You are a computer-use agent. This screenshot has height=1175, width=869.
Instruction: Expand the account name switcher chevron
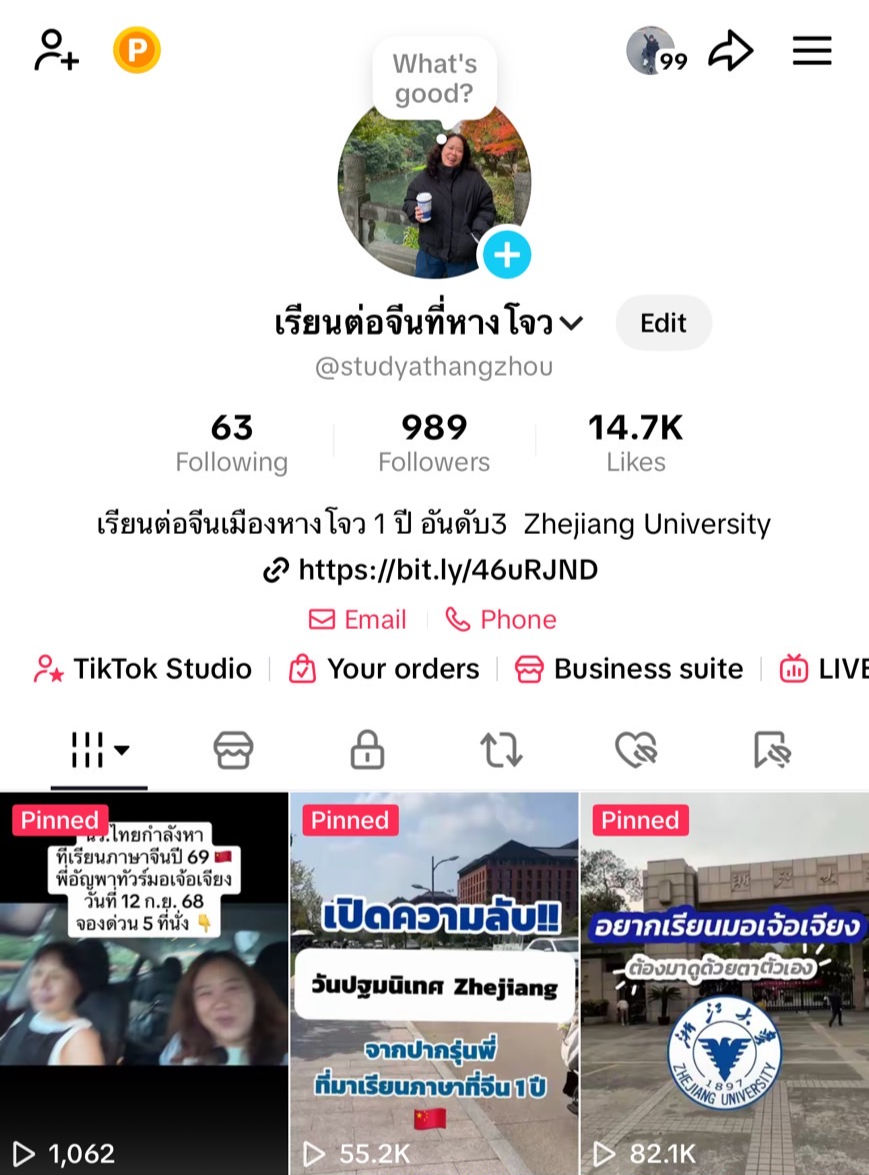point(572,323)
